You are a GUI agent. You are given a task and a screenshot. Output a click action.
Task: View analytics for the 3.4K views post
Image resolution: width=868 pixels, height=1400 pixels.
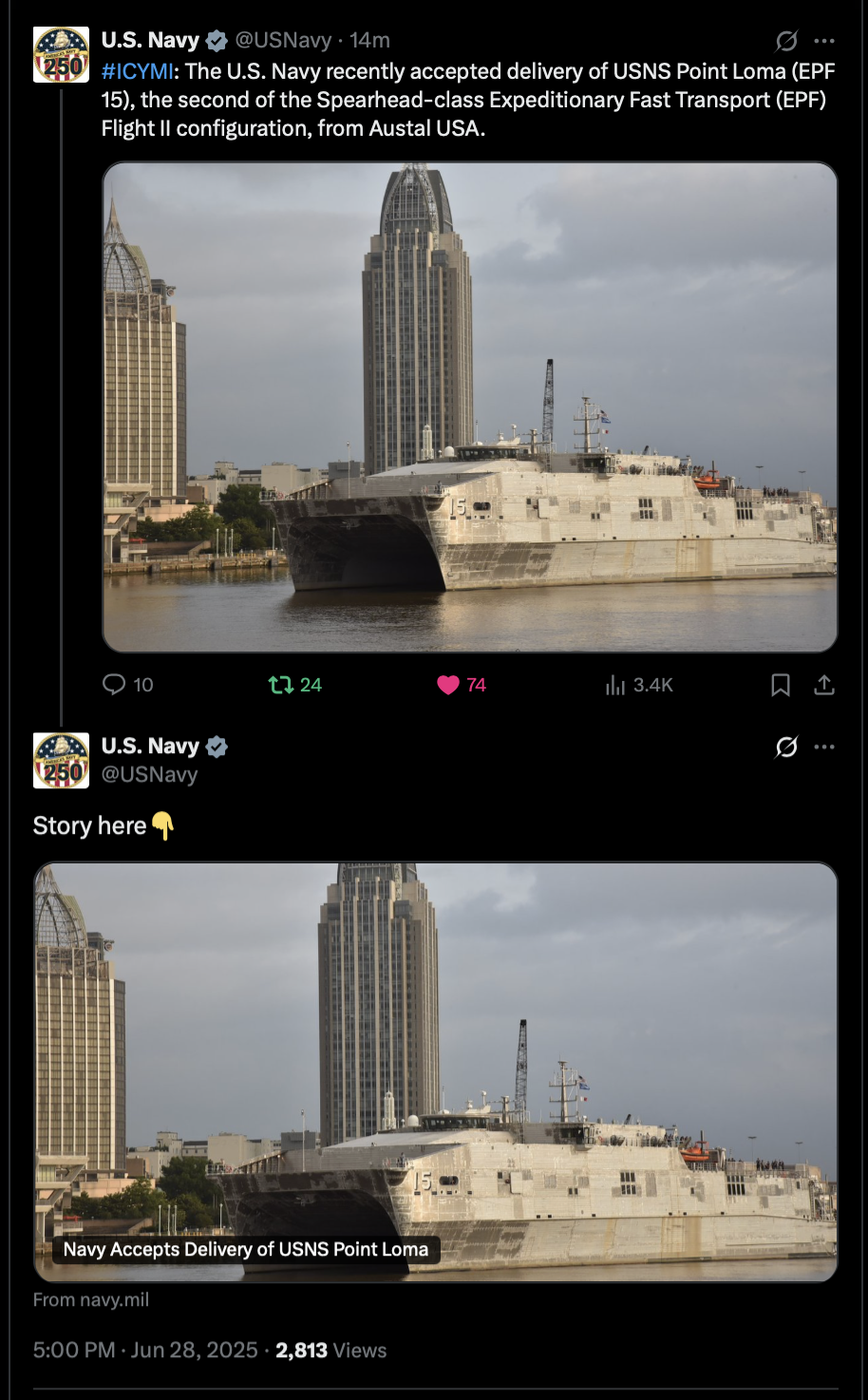pos(639,685)
